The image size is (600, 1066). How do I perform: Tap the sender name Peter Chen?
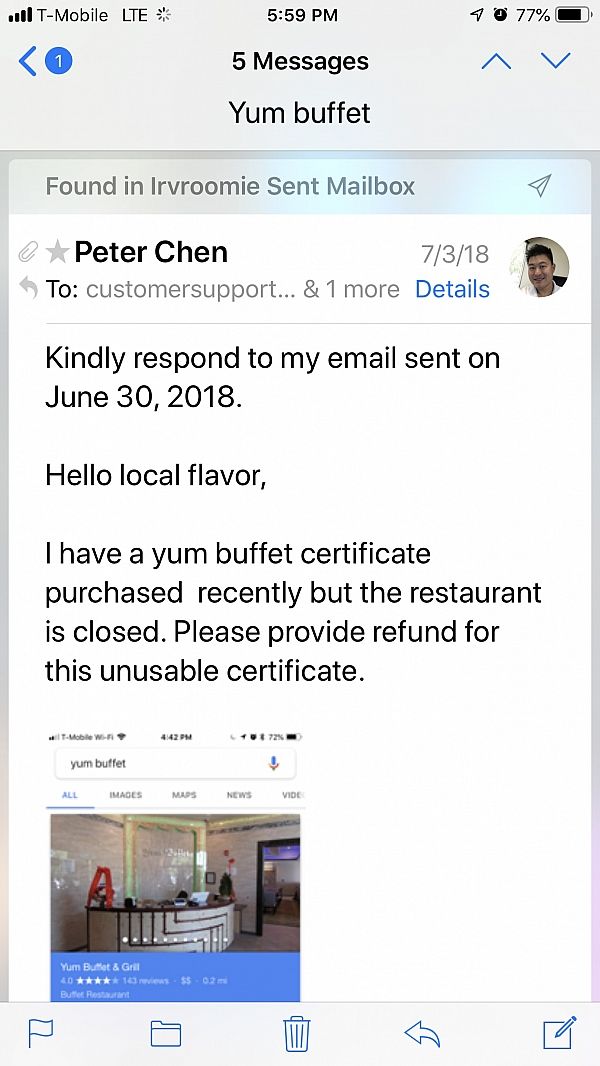pos(150,252)
